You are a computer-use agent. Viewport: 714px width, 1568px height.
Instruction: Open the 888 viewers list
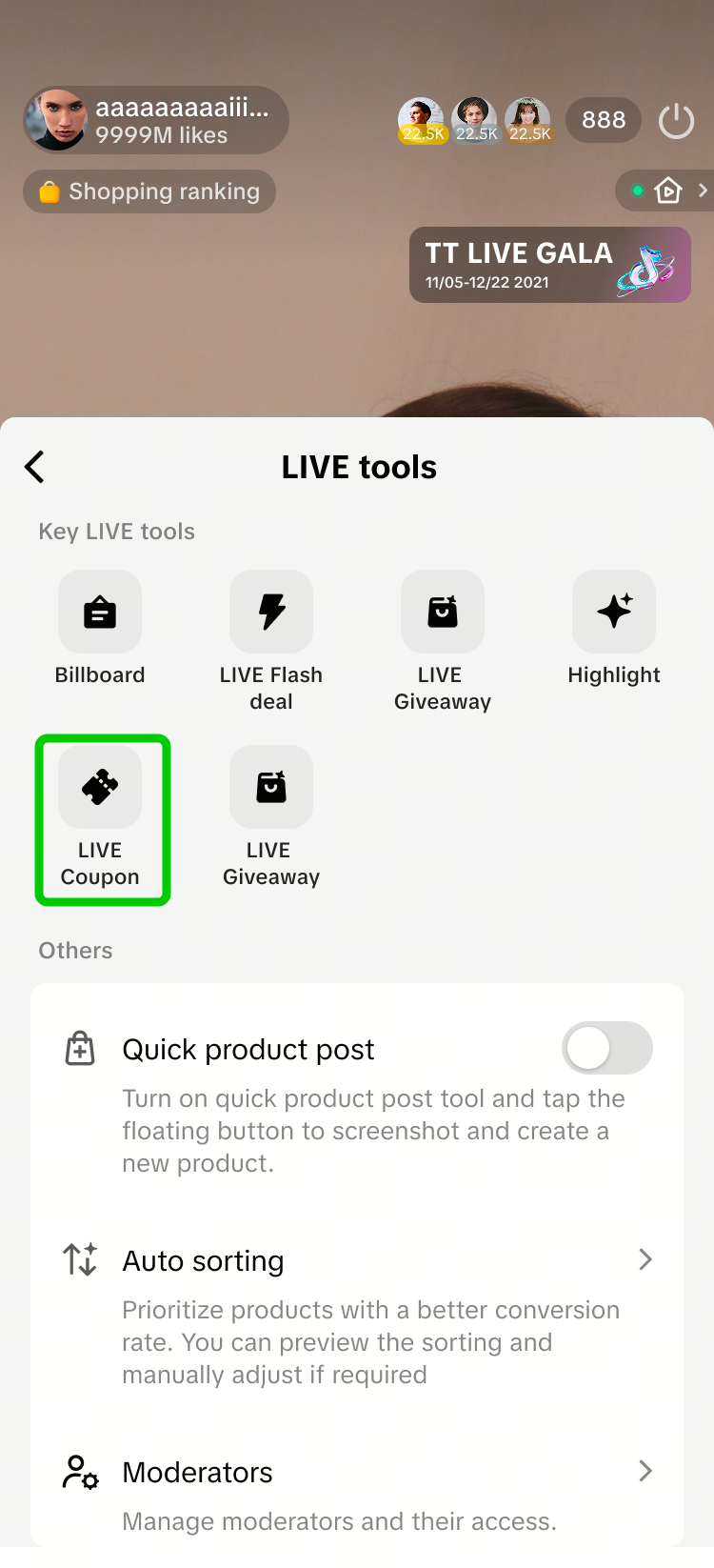coord(604,120)
